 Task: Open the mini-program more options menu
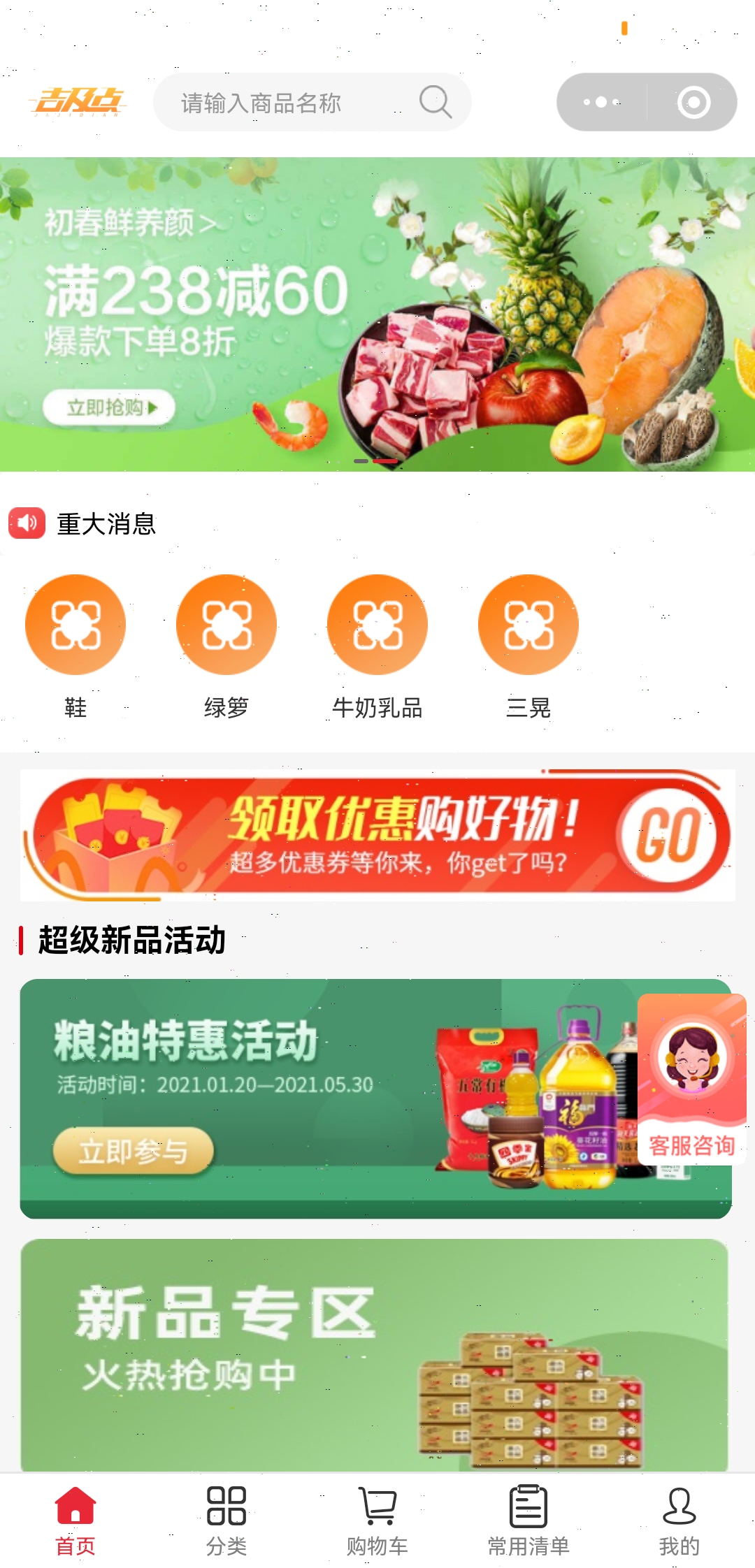tap(602, 102)
